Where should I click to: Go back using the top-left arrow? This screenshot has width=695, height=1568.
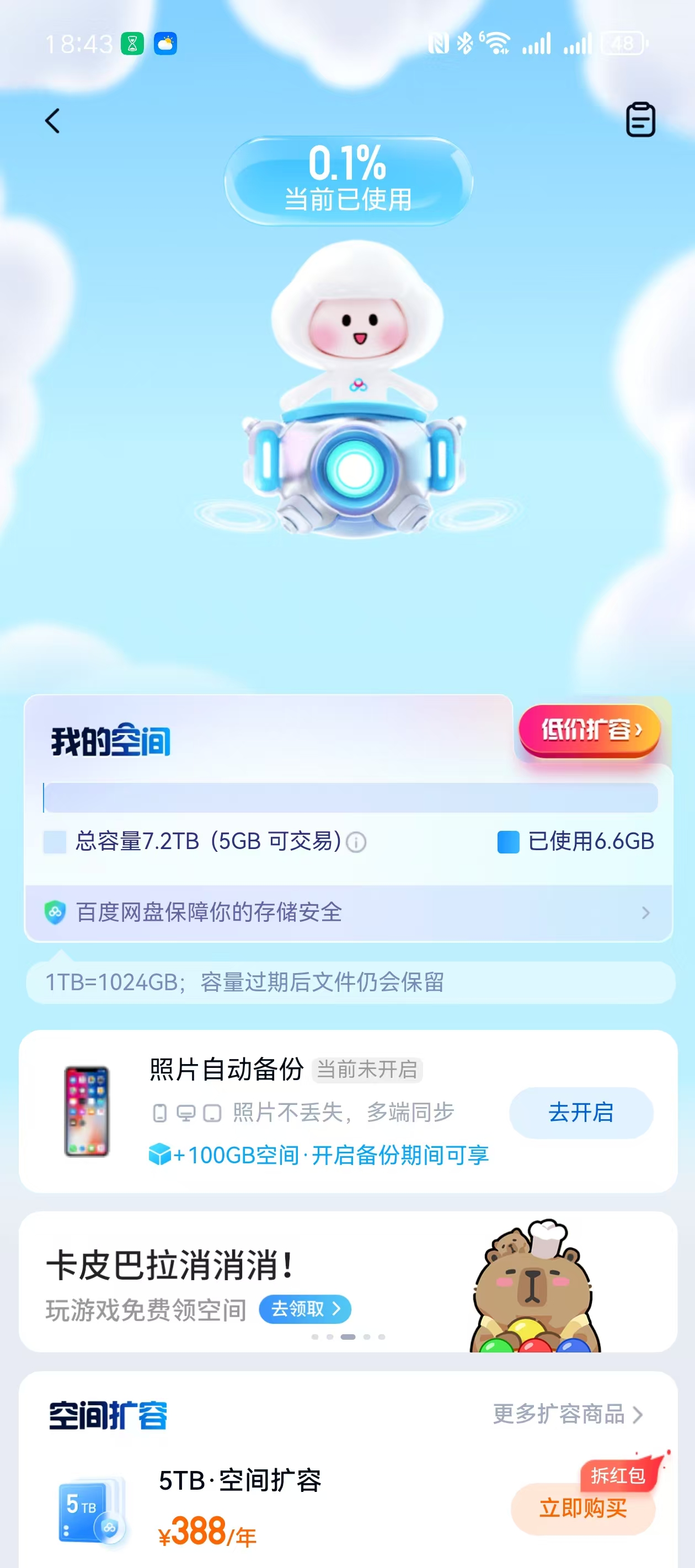(53, 121)
